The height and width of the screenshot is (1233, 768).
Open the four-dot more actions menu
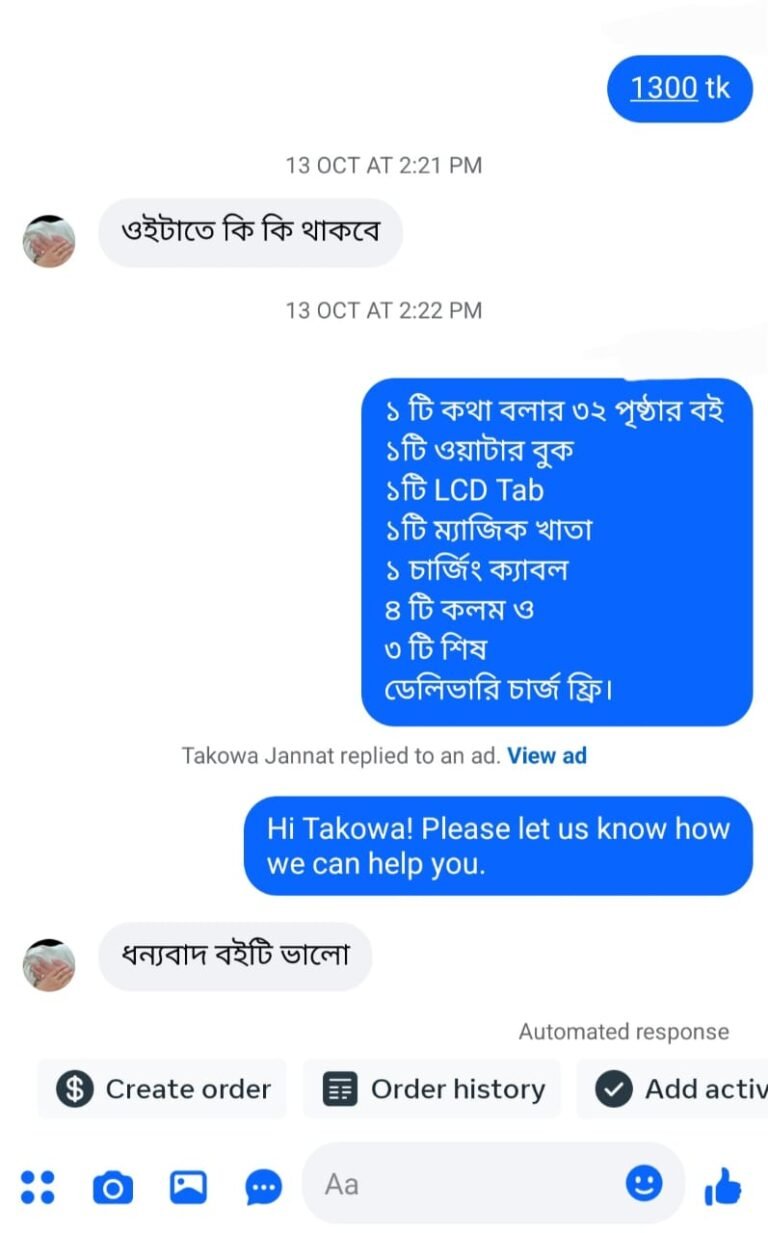point(37,1186)
